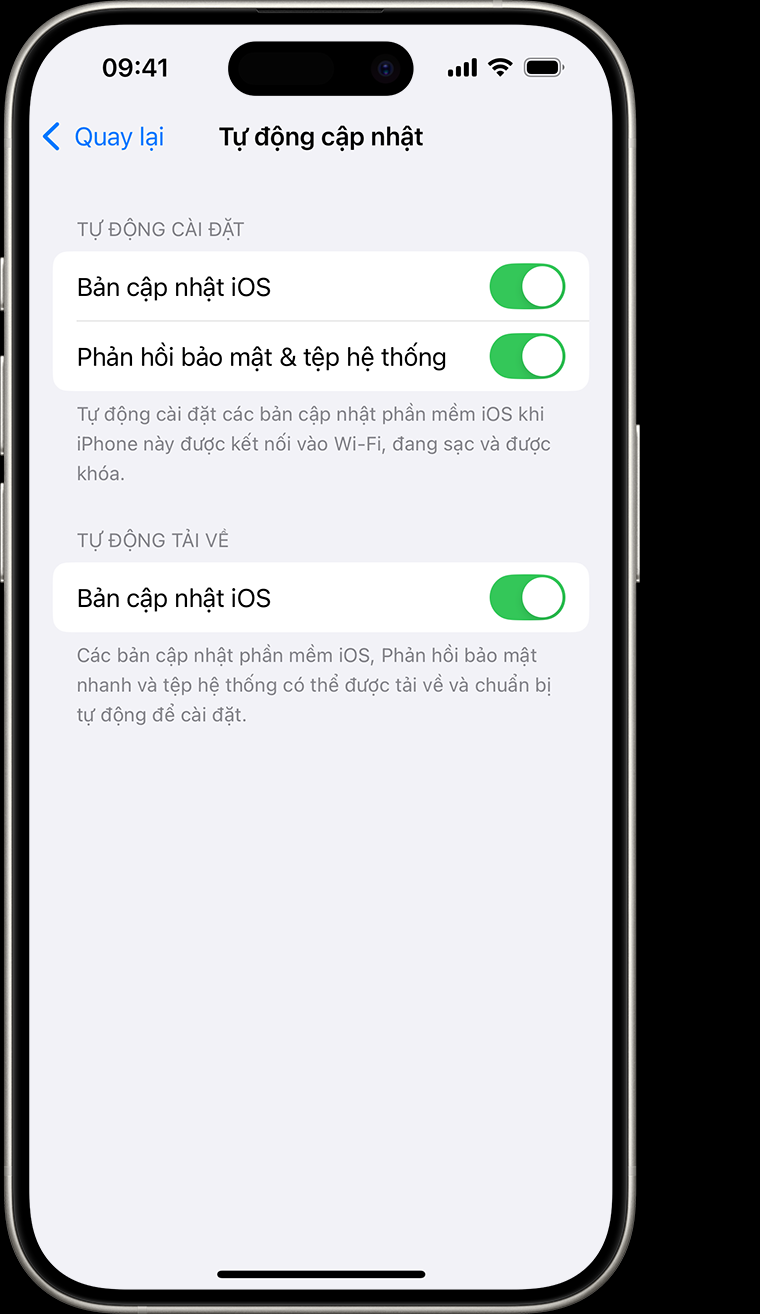Turn off Phản hồi bảo mật & tệp hệ thống
This screenshot has height=1314, width=760.
point(527,356)
